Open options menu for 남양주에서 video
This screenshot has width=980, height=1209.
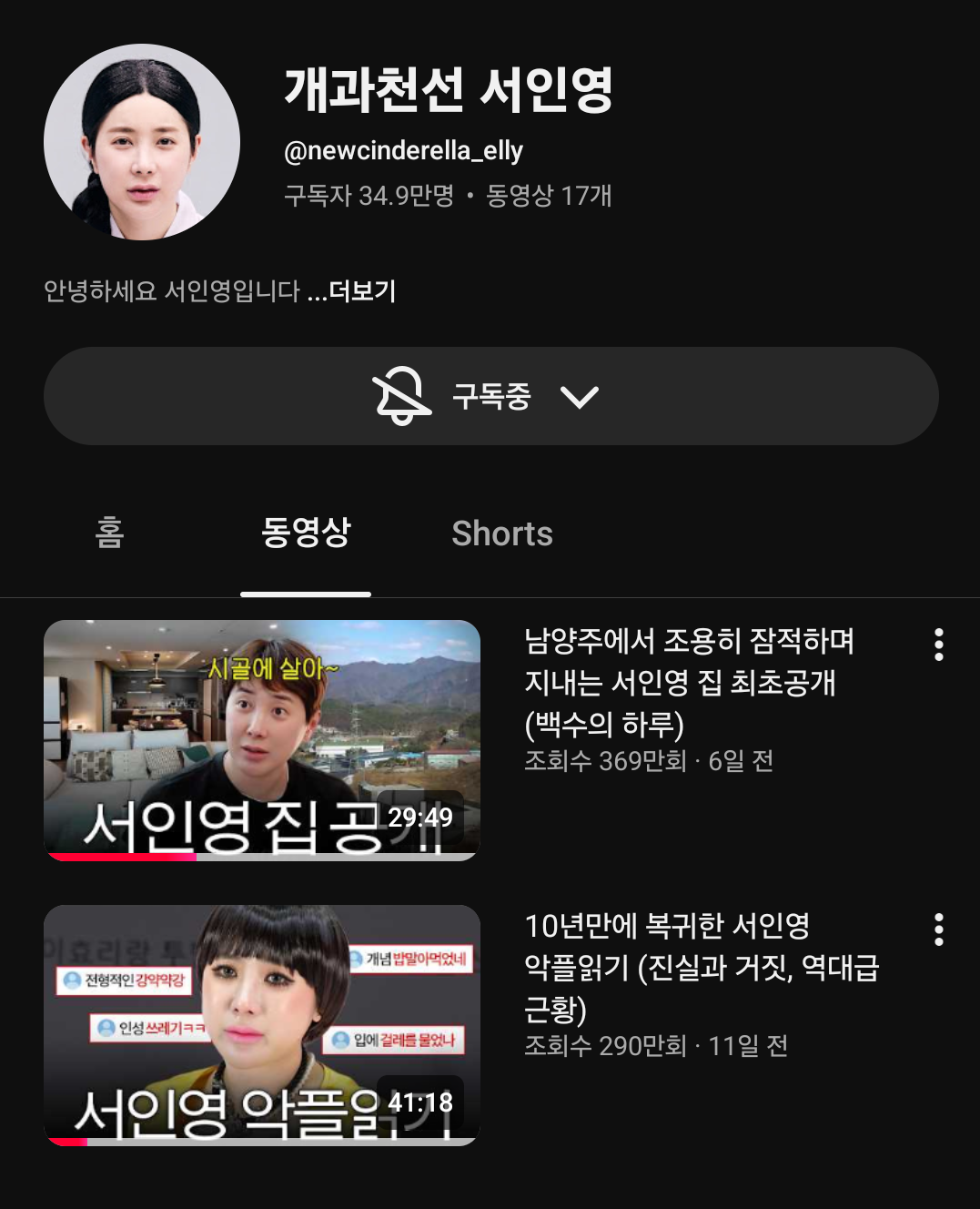click(x=938, y=645)
